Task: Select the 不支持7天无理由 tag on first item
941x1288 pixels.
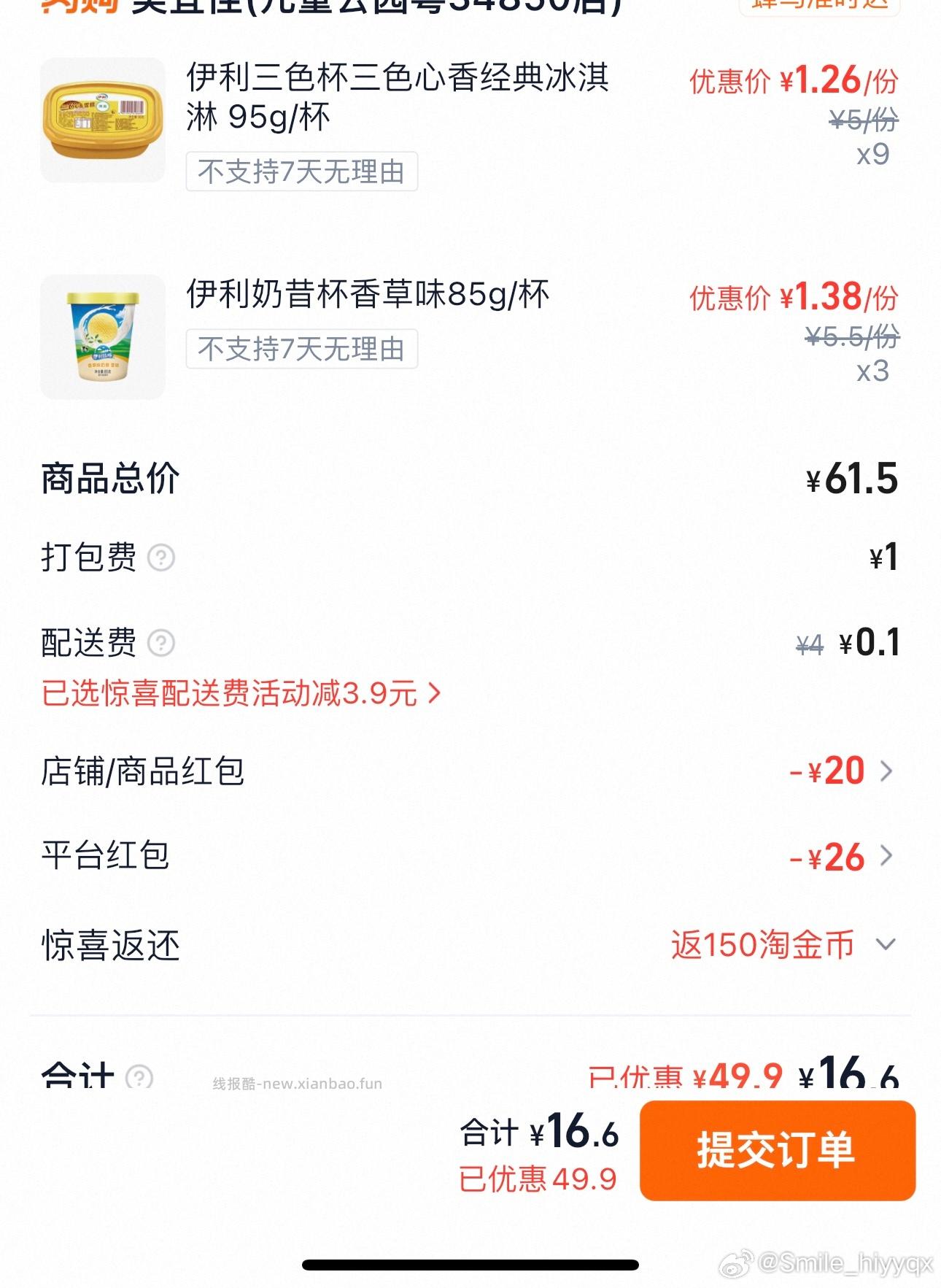Action: (302, 171)
